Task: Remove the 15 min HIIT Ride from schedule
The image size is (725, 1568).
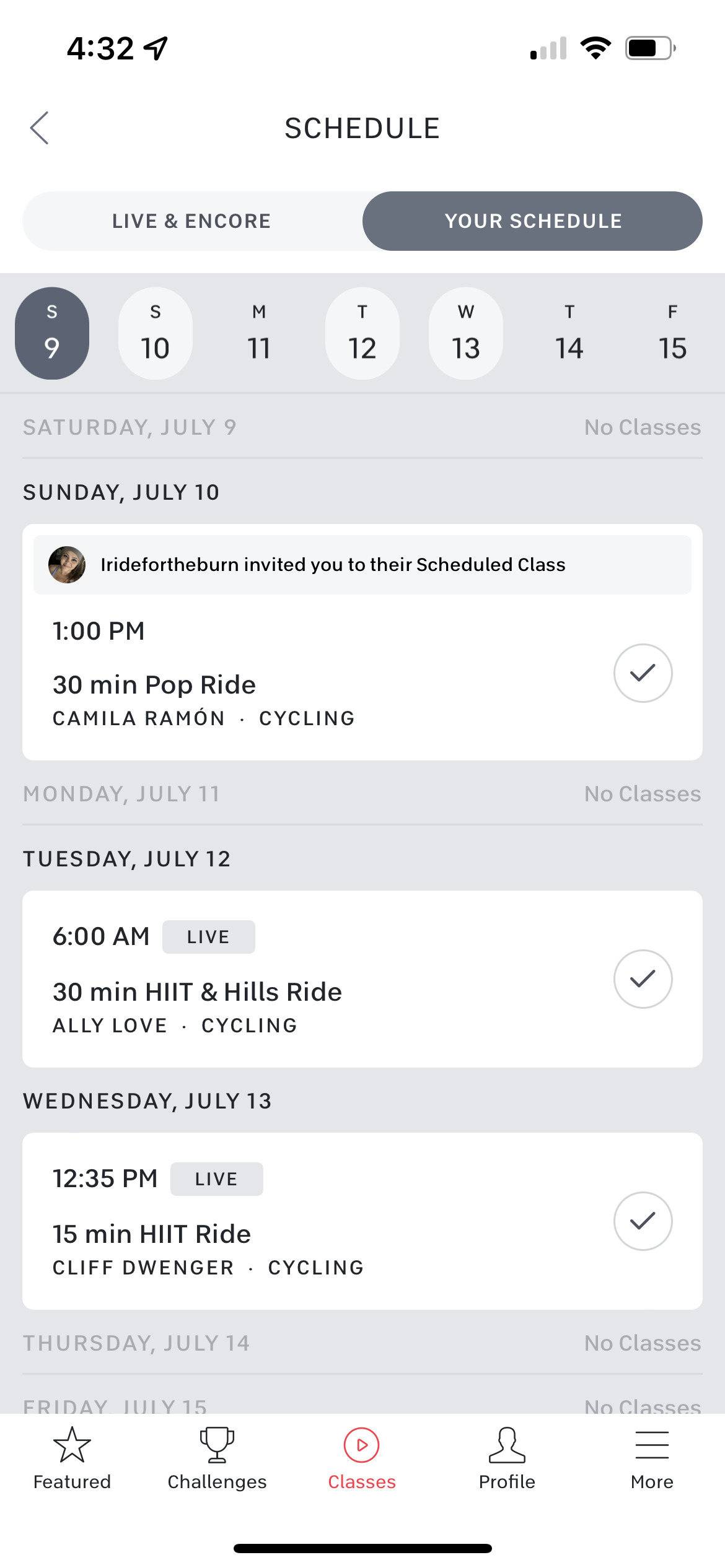Action: (643, 1221)
